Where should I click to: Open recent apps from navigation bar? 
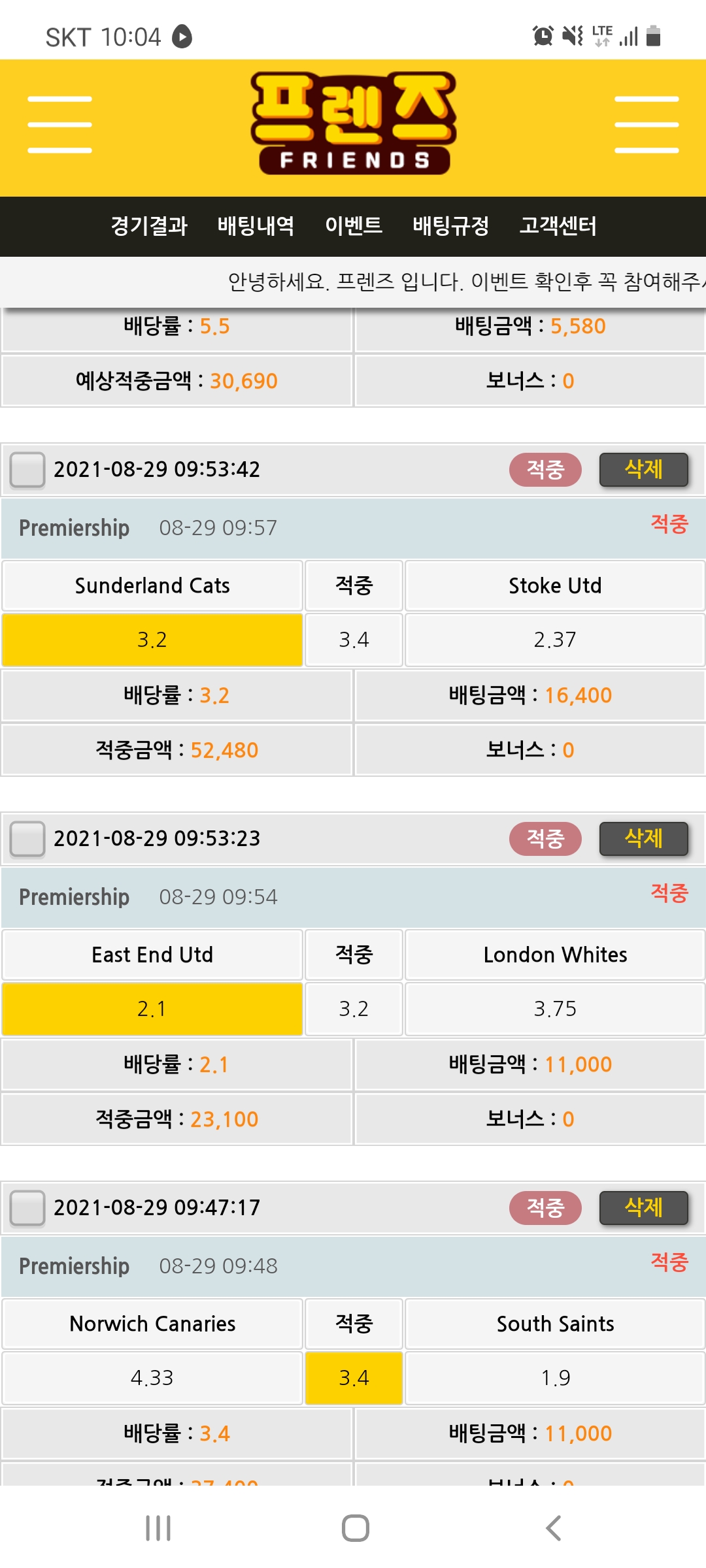(x=158, y=1528)
